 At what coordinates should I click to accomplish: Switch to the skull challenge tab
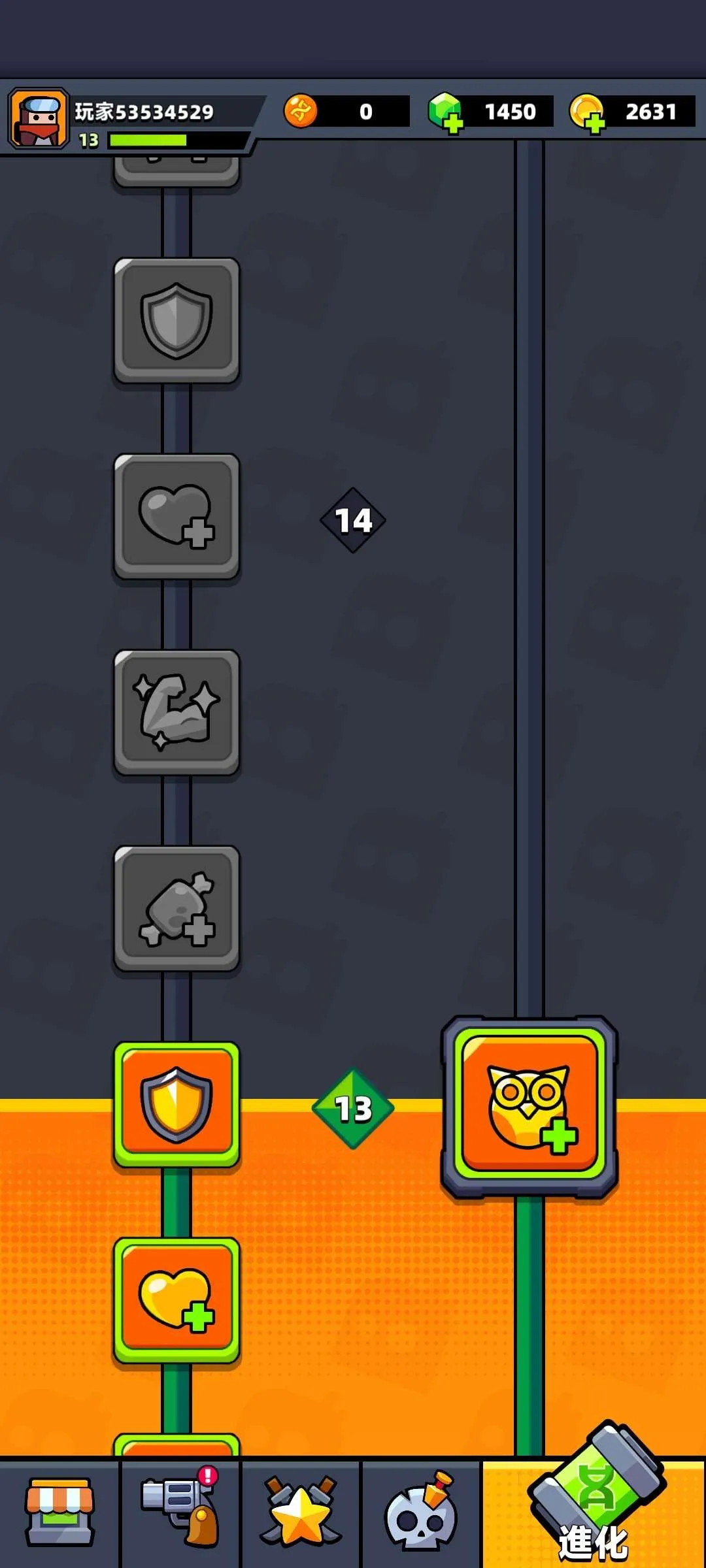click(421, 1512)
